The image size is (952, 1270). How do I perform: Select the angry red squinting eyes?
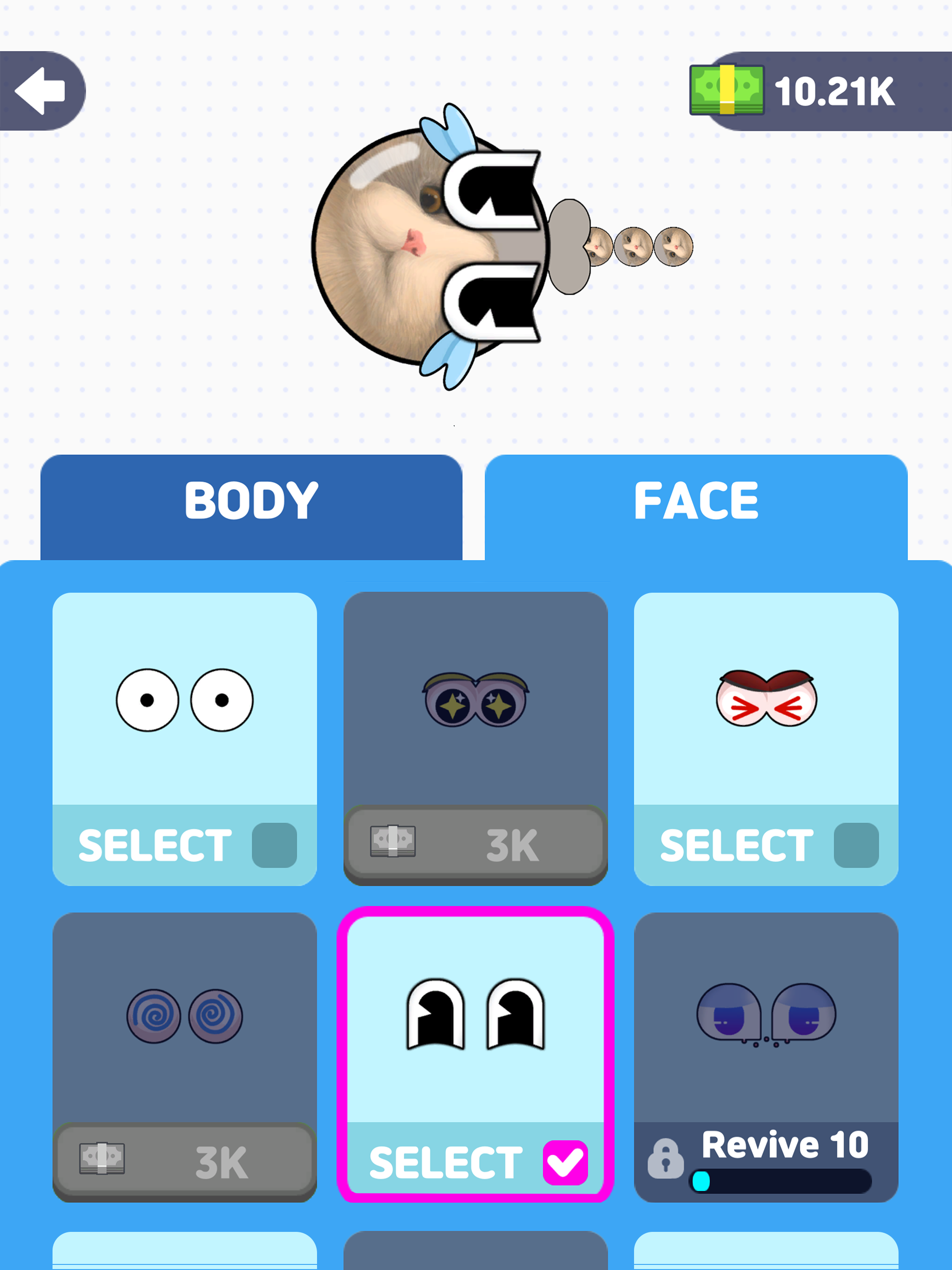tap(766, 844)
